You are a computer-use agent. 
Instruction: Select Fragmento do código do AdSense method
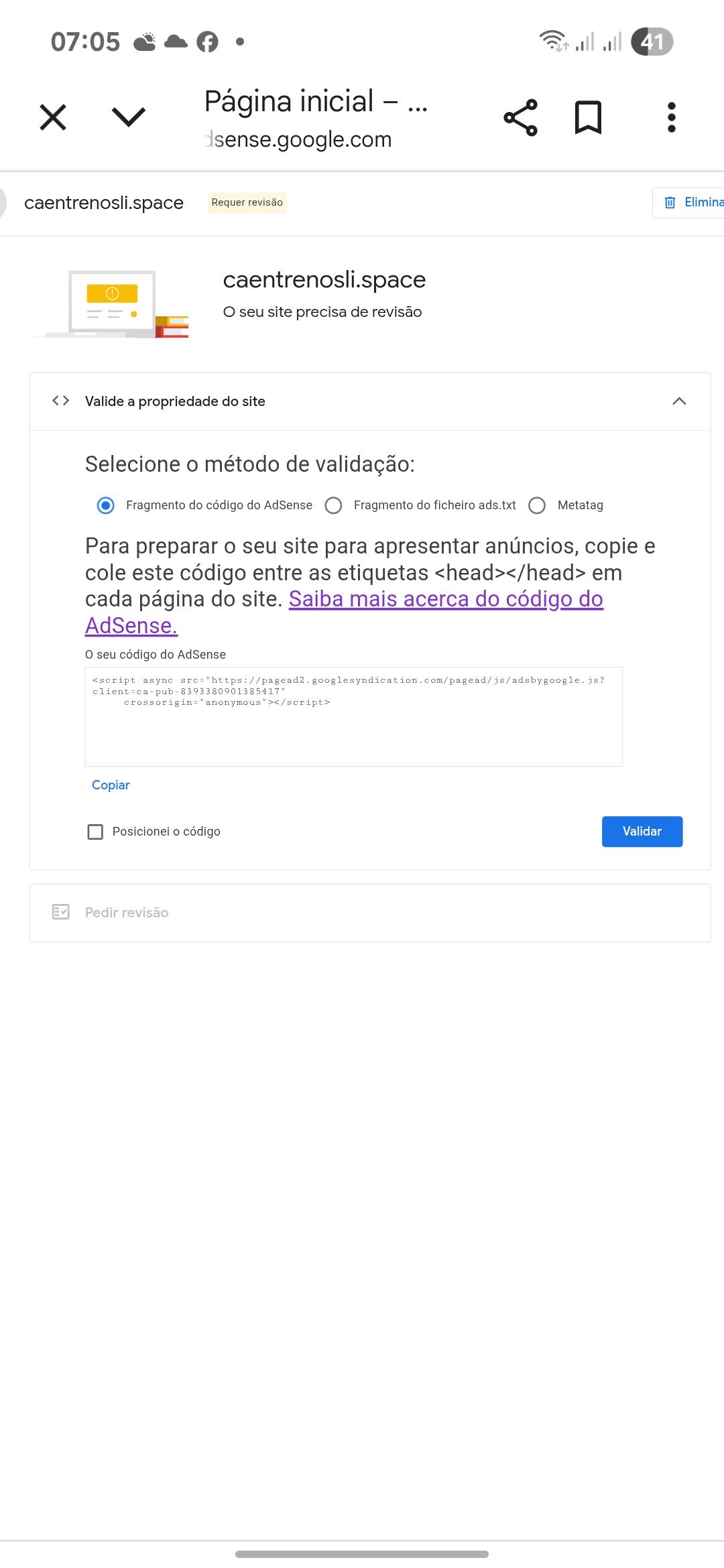pos(106,505)
